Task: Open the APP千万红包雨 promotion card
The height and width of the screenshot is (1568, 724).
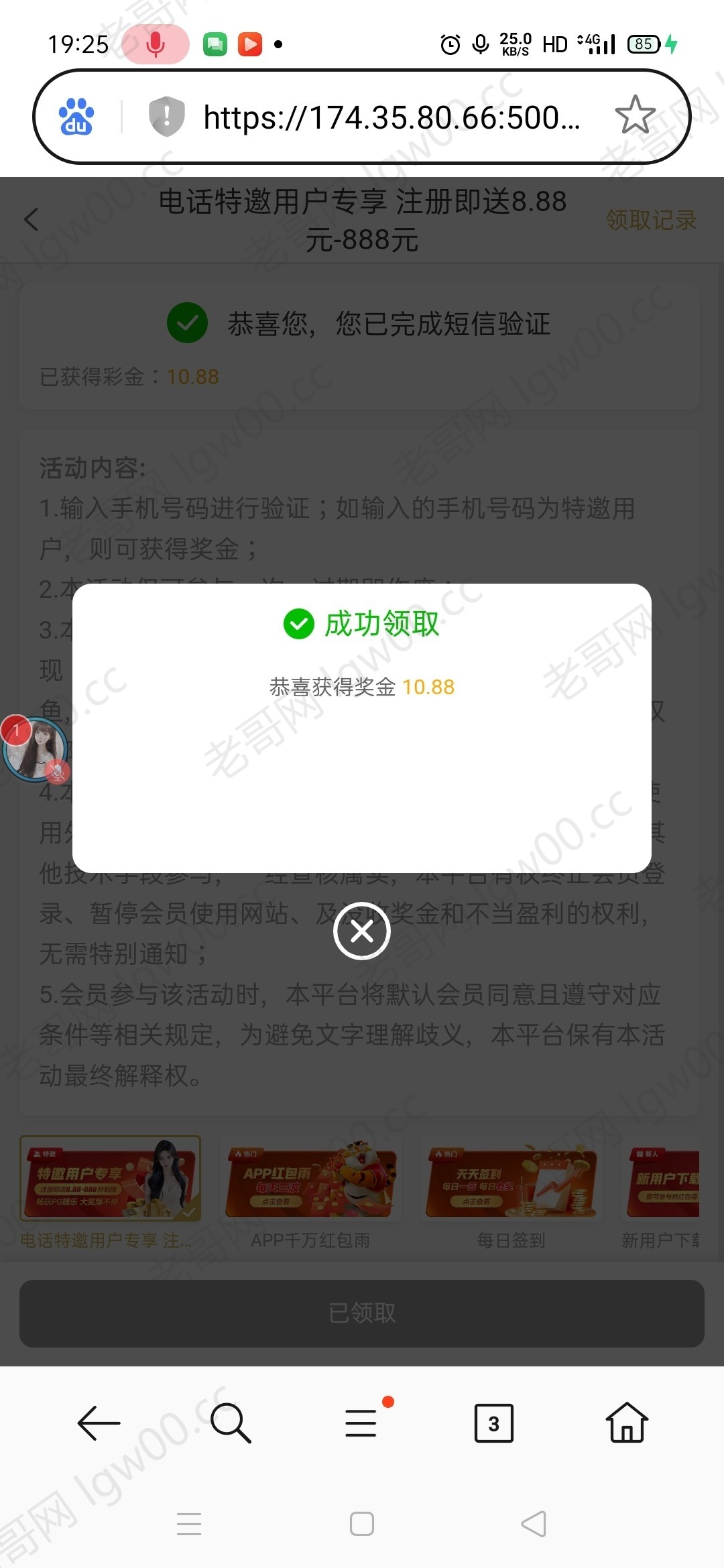Action: (x=310, y=1181)
